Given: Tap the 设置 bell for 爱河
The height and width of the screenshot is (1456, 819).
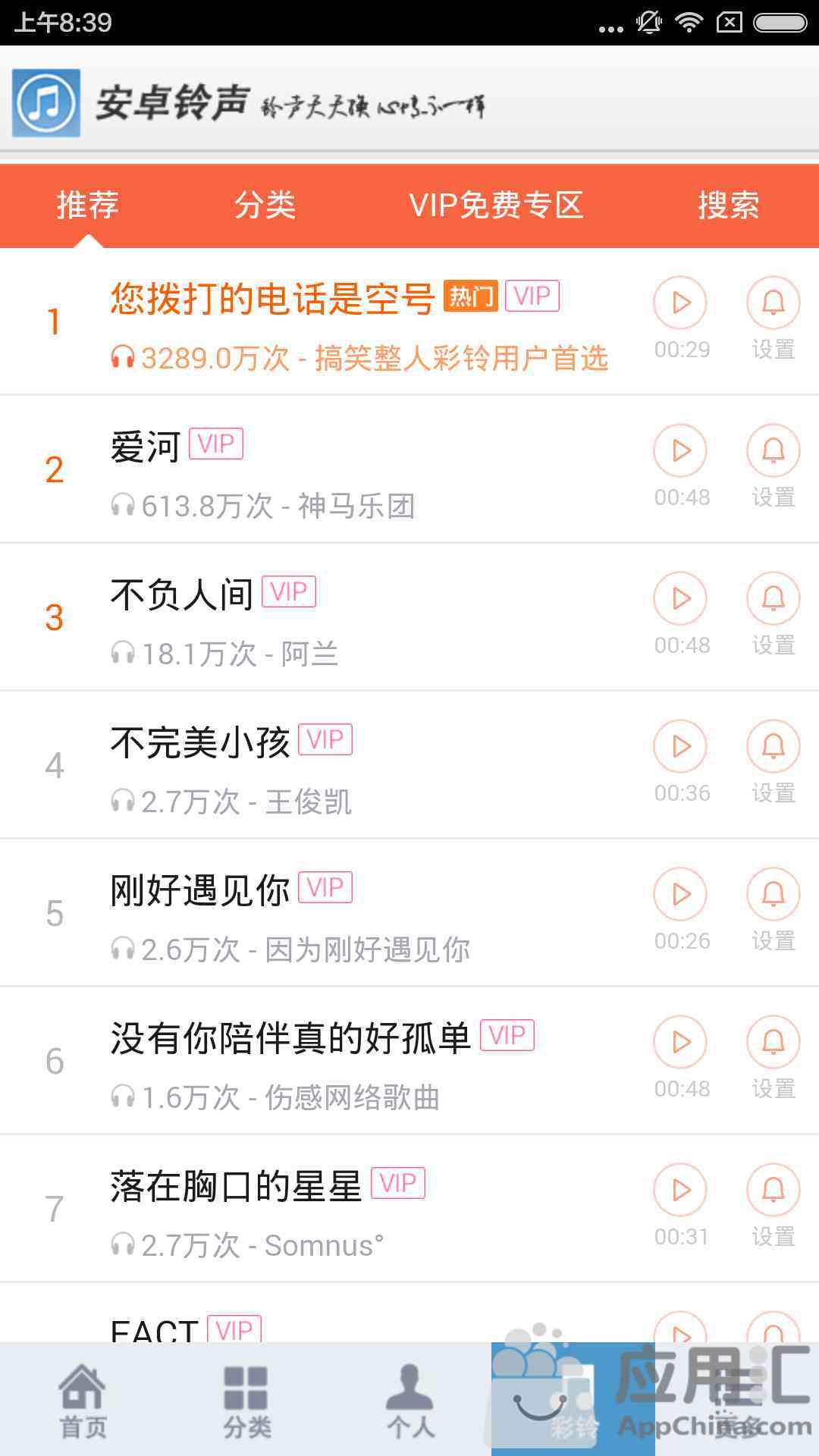Looking at the screenshot, I should [x=773, y=450].
